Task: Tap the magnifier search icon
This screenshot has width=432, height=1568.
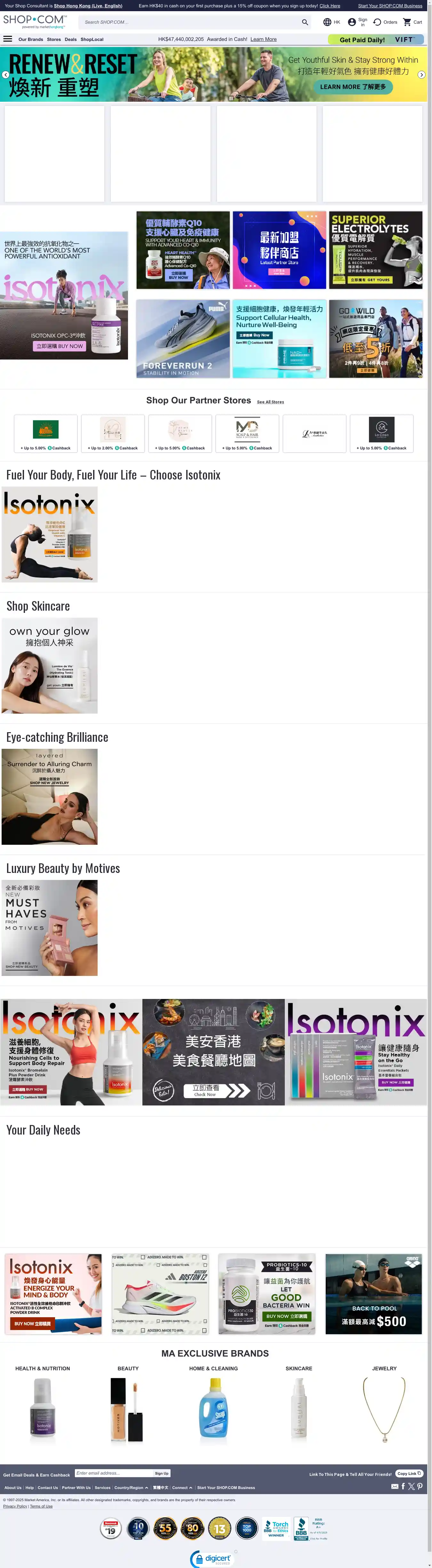Action: 305,22
